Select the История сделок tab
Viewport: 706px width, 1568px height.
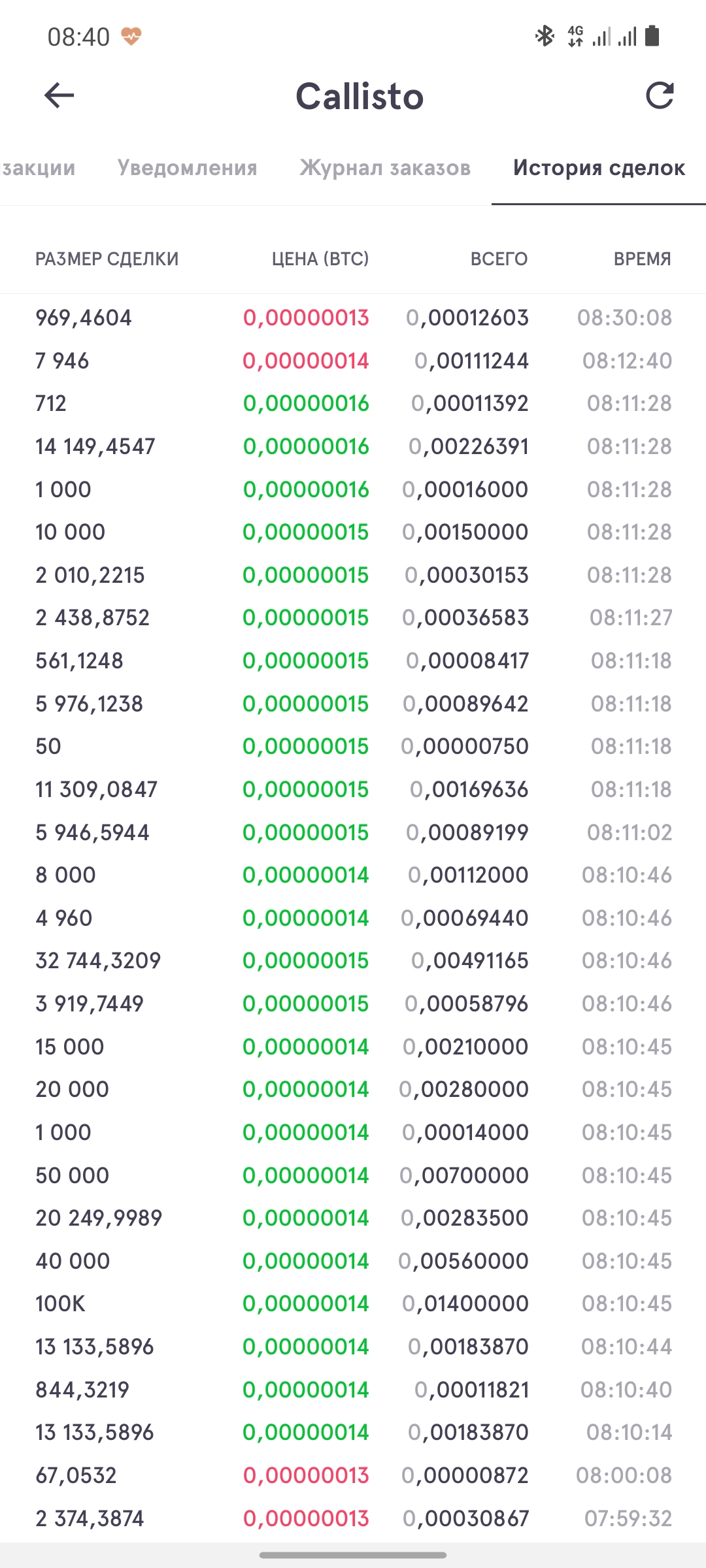[599, 168]
